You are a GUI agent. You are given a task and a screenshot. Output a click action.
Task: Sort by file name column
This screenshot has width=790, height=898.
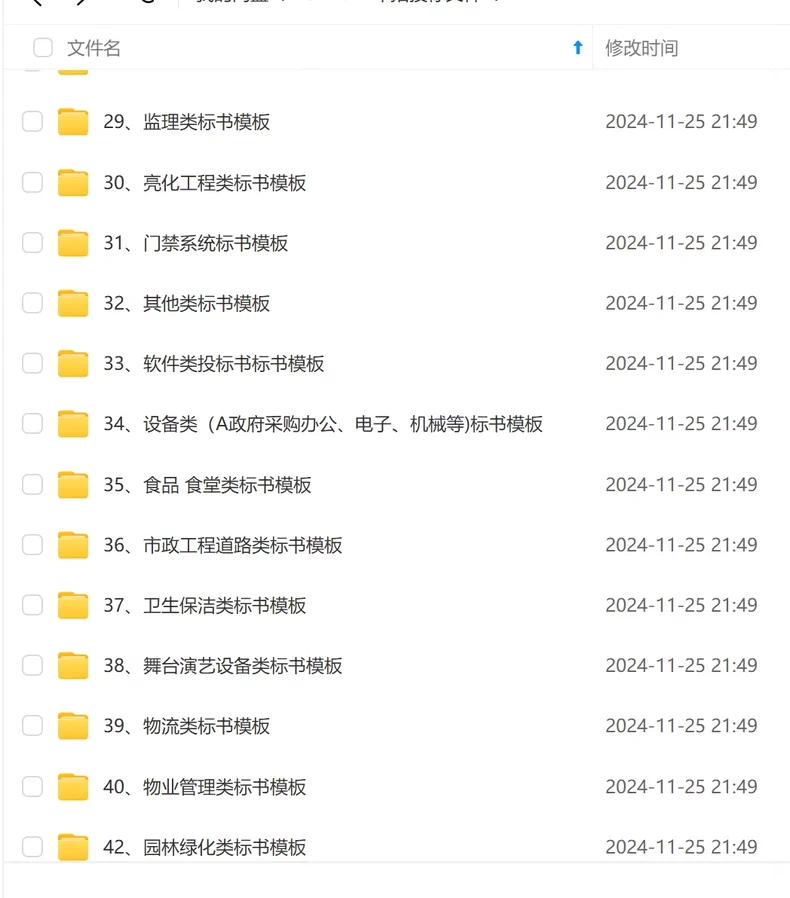pyautogui.click(x=94, y=48)
